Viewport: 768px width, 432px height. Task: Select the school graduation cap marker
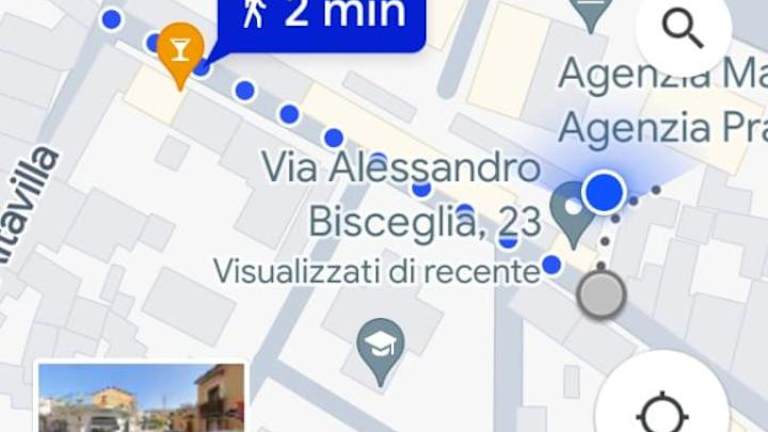click(380, 348)
